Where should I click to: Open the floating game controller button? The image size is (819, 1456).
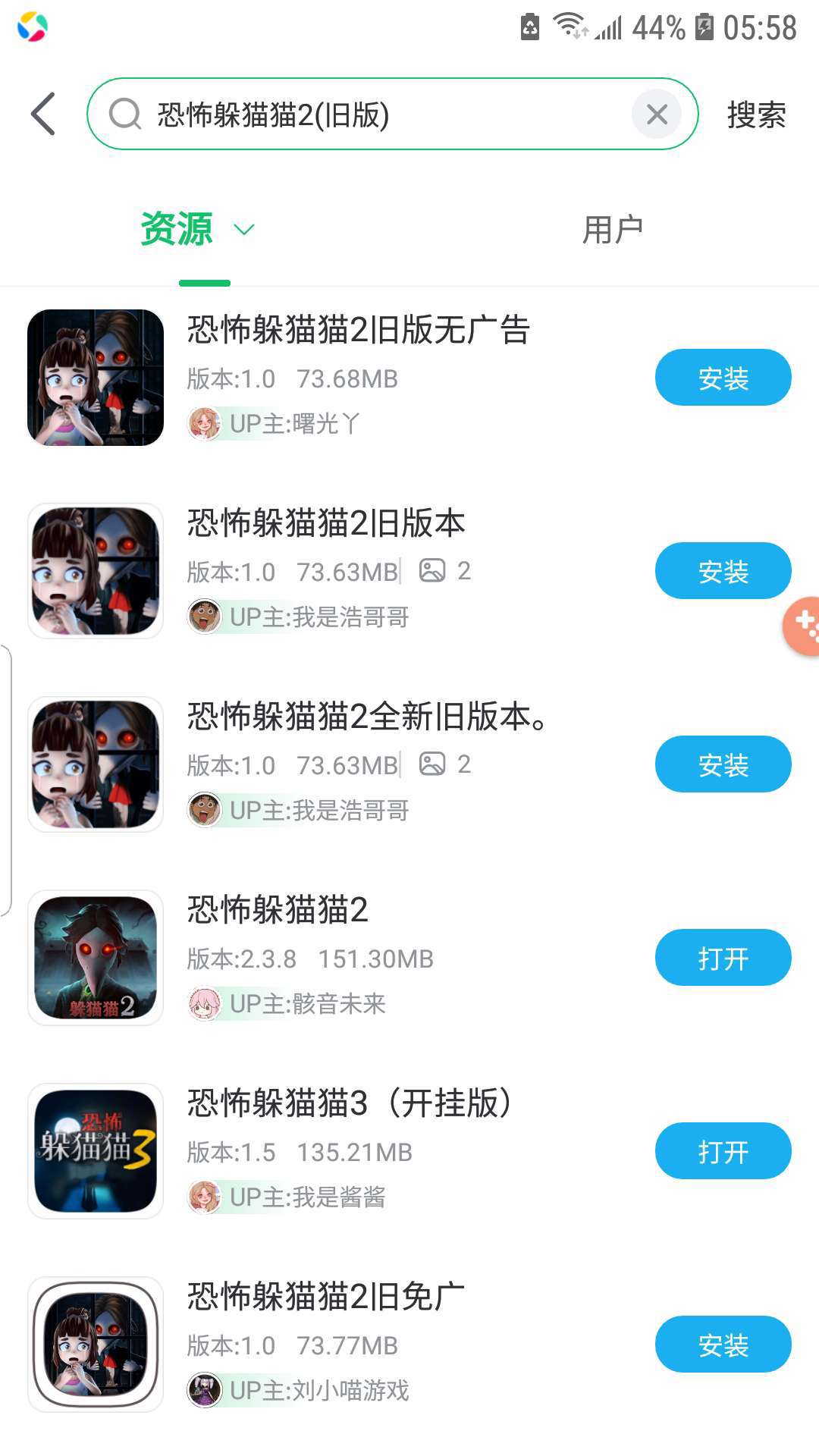(x=802, y=626)
